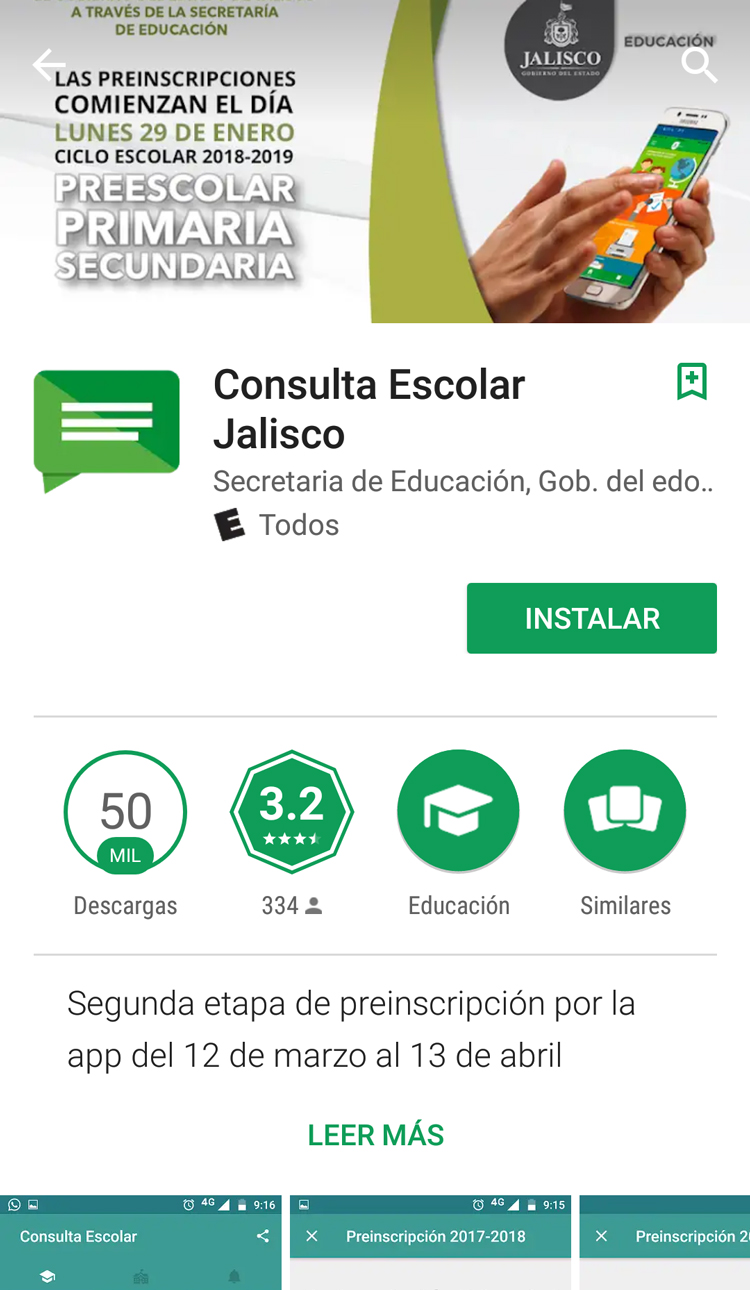This screenshot has height=1290, width=750.
Task: Expand description with LEER MÁS
Action: (x=376, y=1135)
